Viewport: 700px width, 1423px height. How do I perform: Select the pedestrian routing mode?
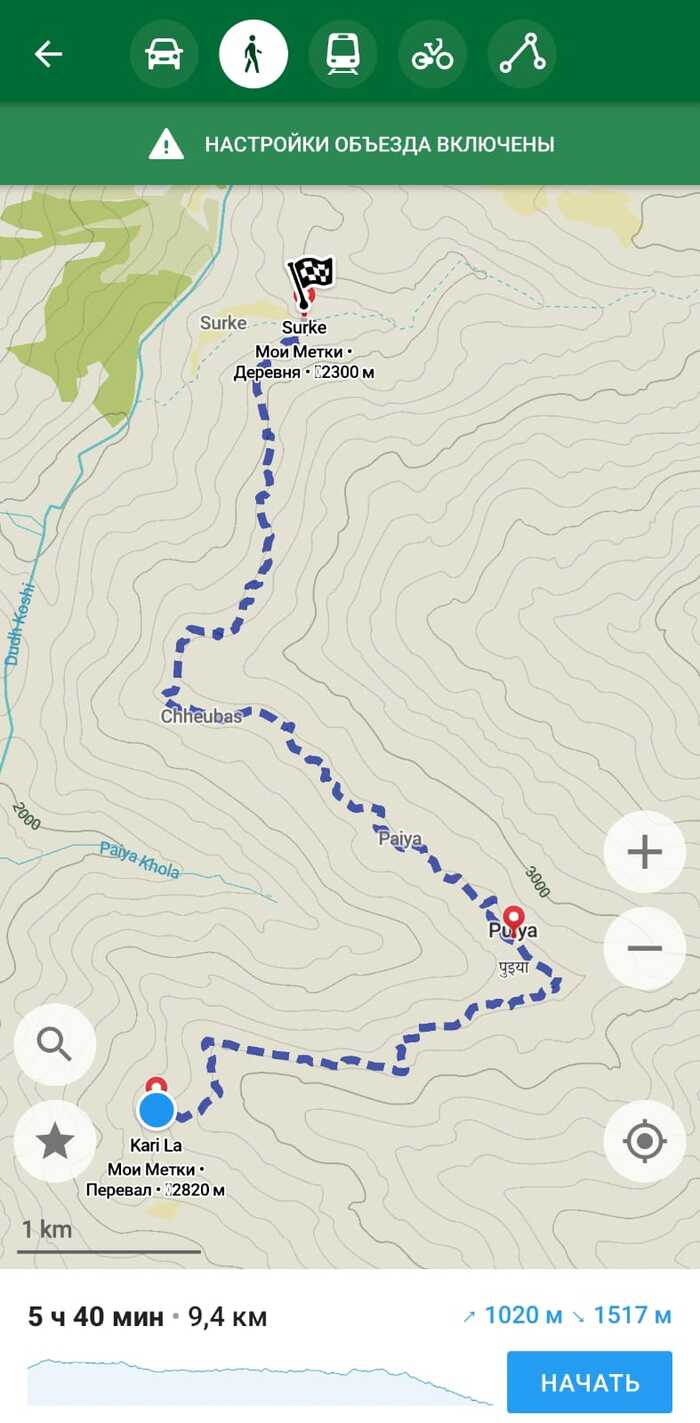coord(253,54)
